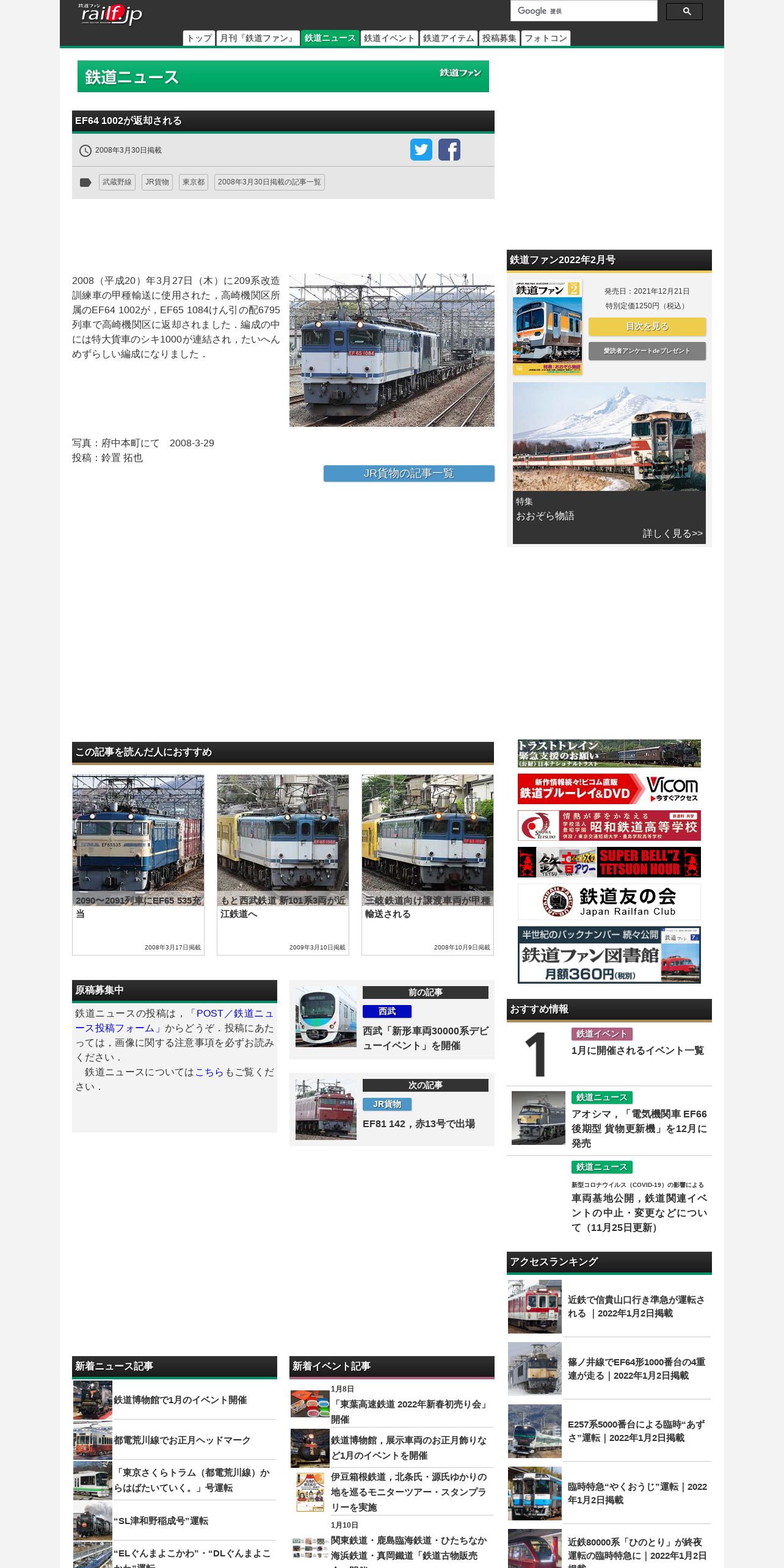Tap the search magnifier button
Screen dimensions: 784x1568
pos(684,12)
